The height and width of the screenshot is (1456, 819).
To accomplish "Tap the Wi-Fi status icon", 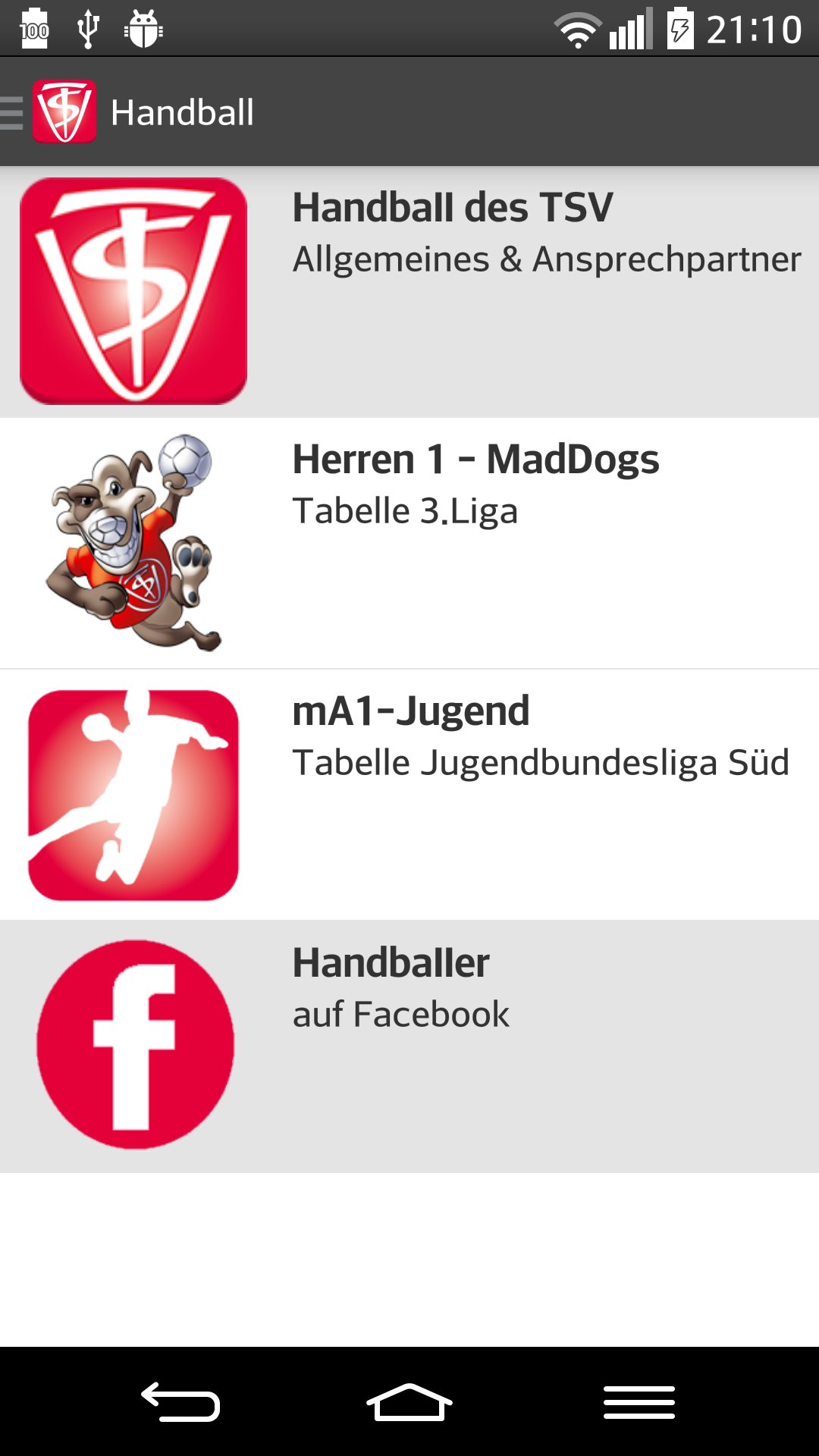I will click(579, 28).
